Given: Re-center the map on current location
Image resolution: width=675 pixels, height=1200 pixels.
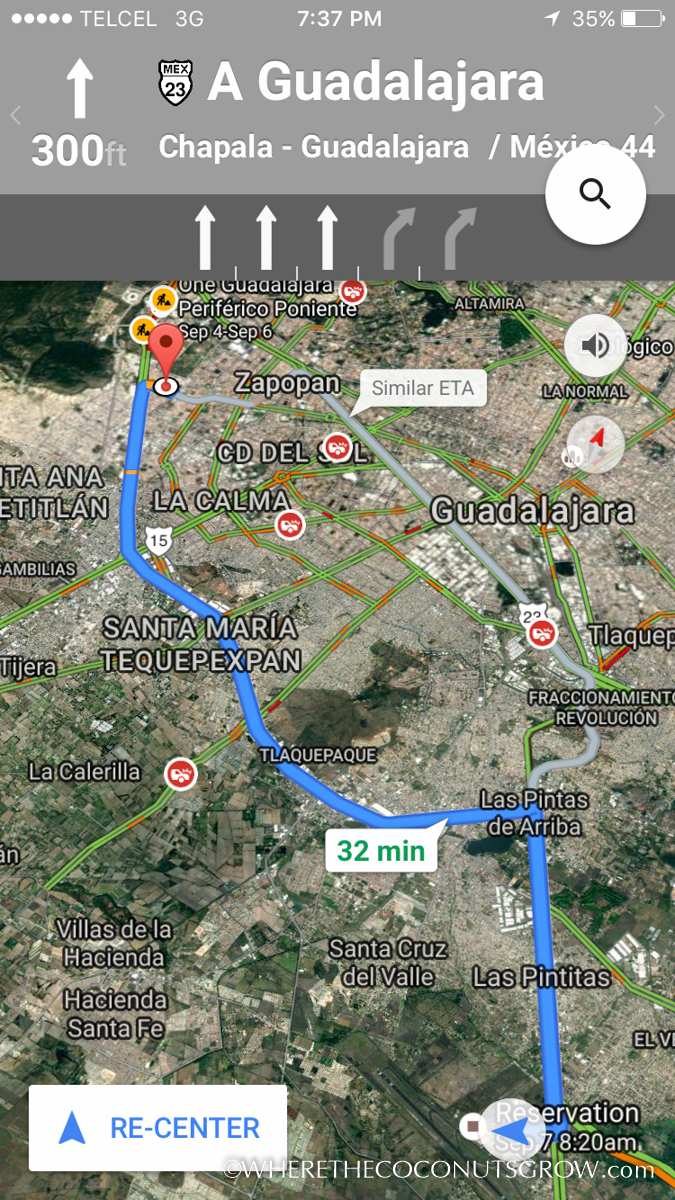Looking at the screenshot, I should pos(158,1128).
